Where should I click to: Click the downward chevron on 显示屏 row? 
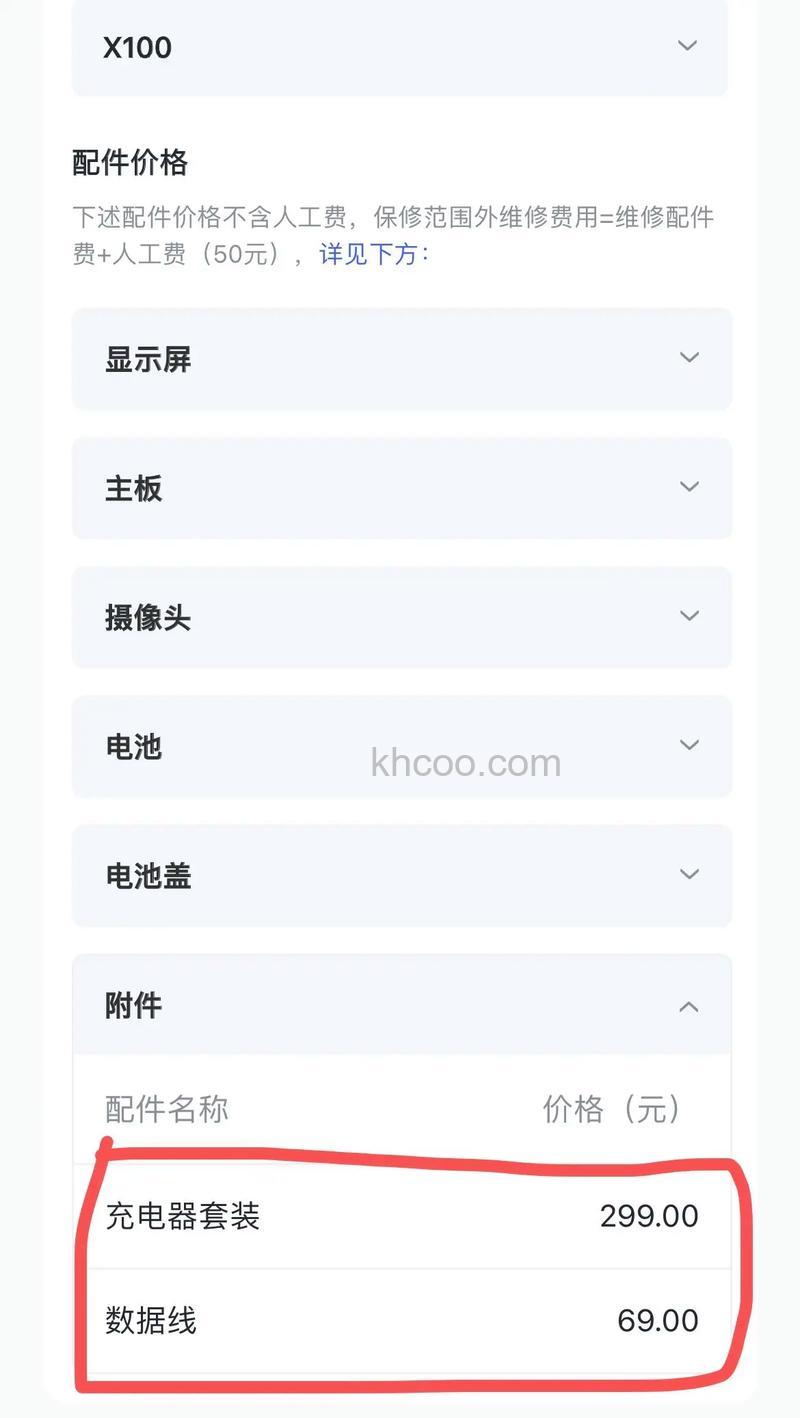tap(689, 357)
